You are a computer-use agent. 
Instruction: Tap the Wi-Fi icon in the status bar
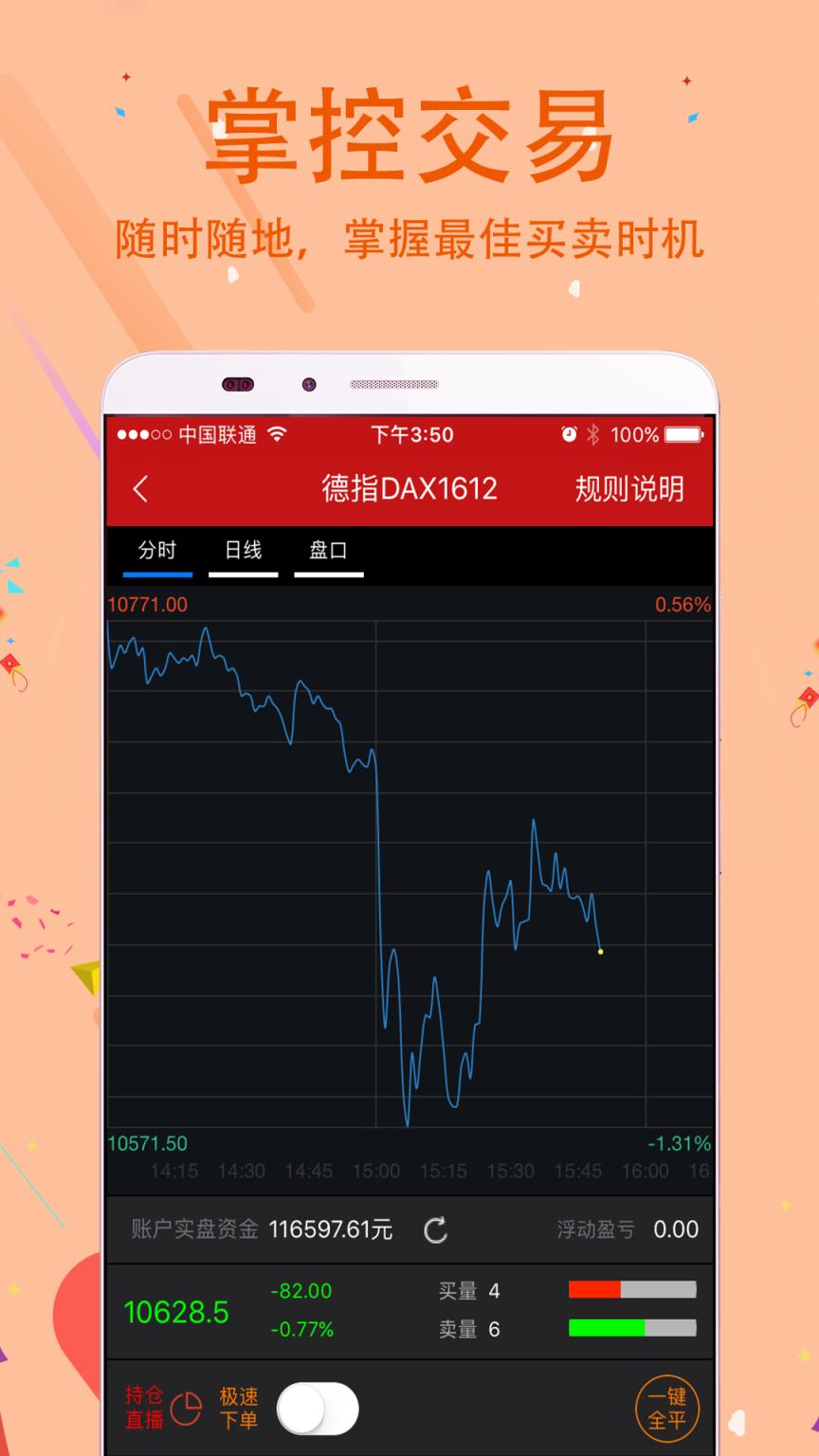pyautogui.click(x=276, y=435)
